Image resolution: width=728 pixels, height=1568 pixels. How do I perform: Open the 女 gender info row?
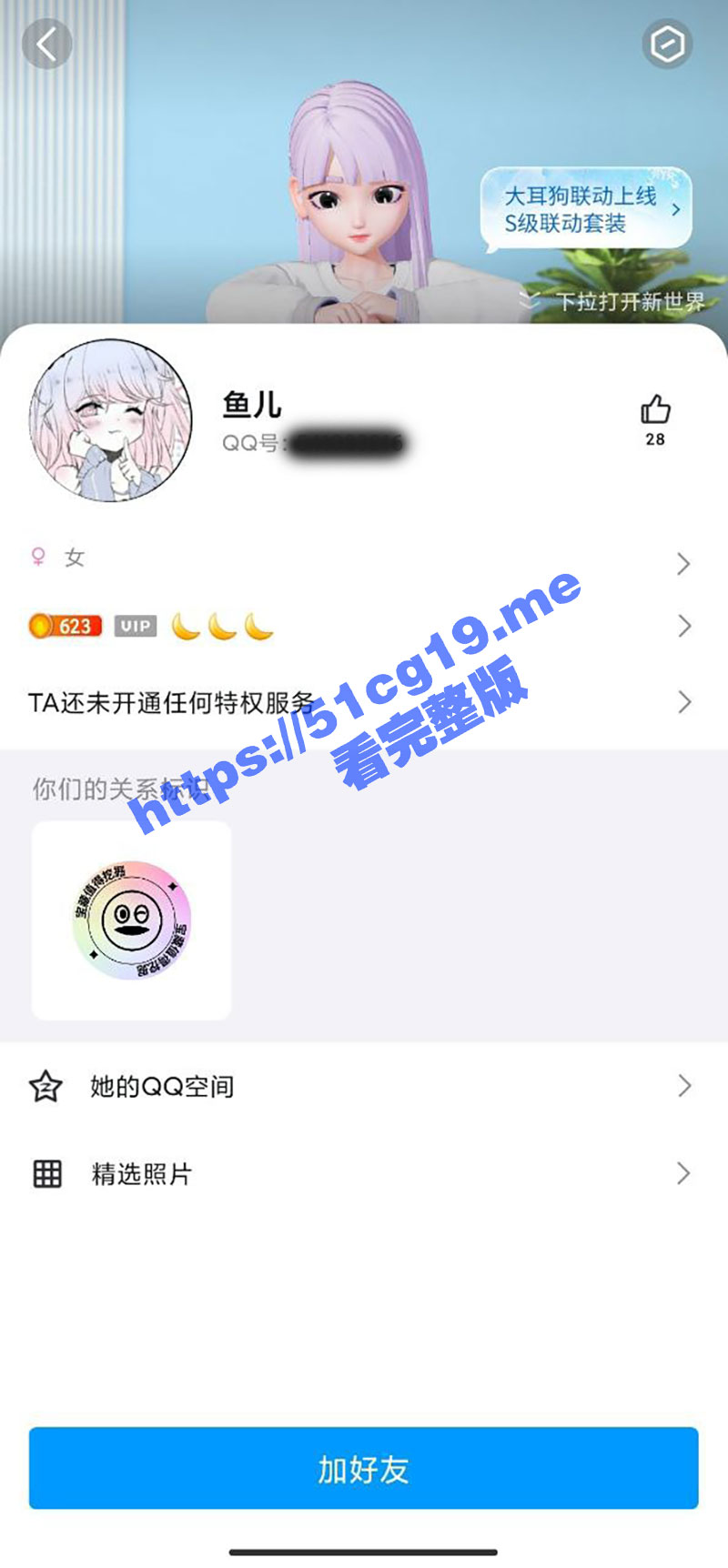click(x=364, y=558)
